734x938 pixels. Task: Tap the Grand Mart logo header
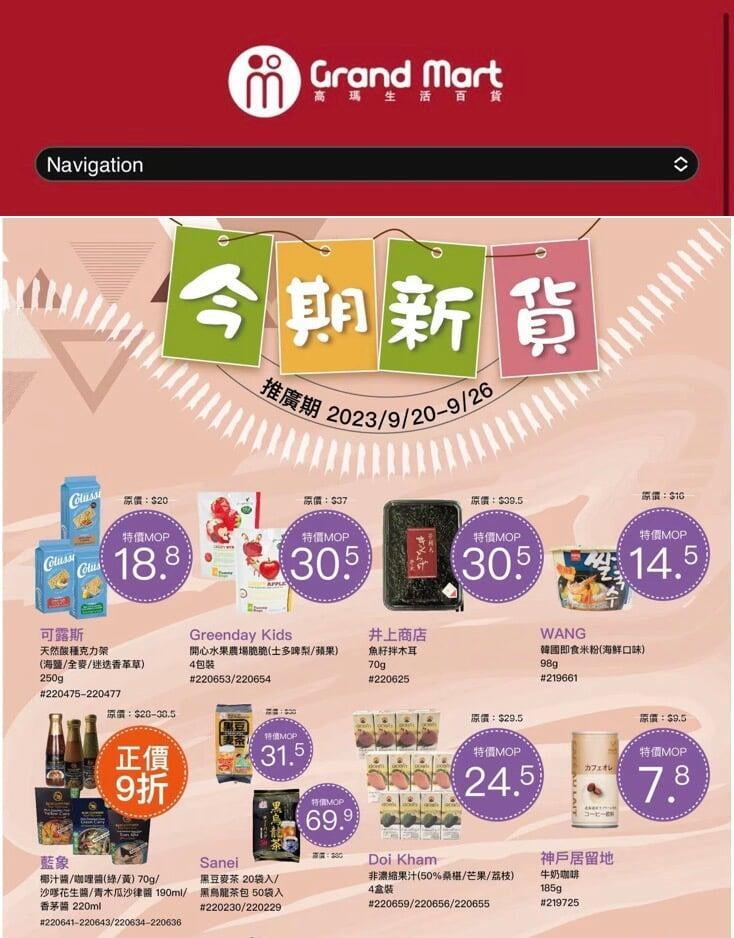pyautogui.click(x=365, y=78)
